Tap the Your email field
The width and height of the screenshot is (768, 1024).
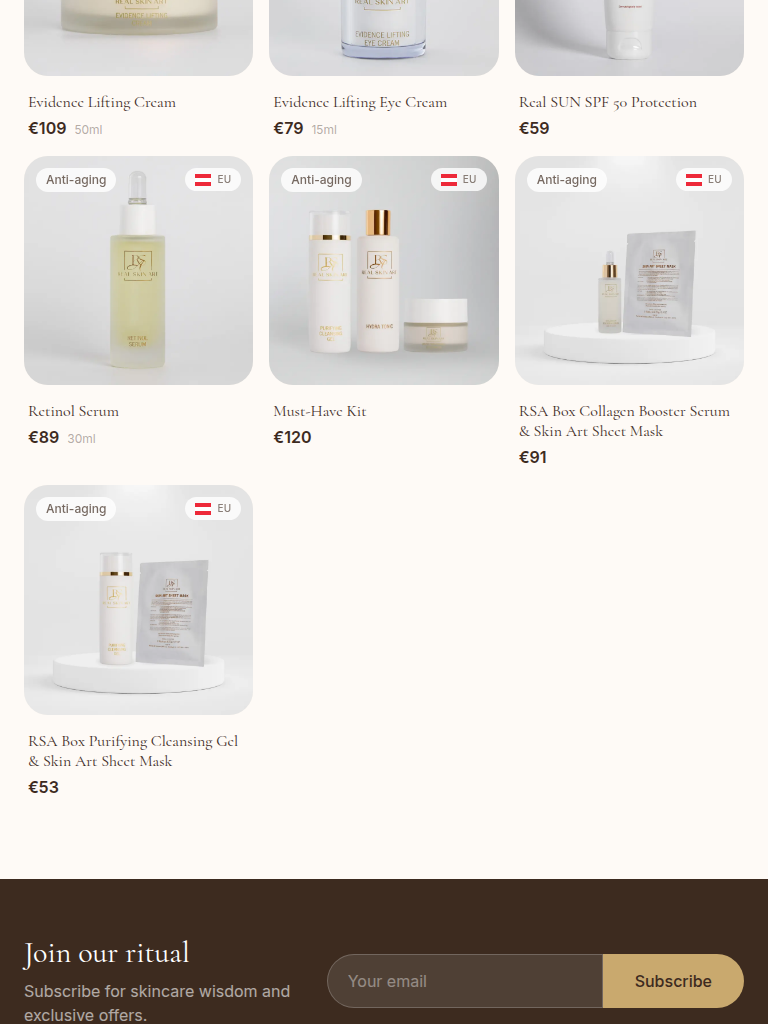tap(465, 981)
